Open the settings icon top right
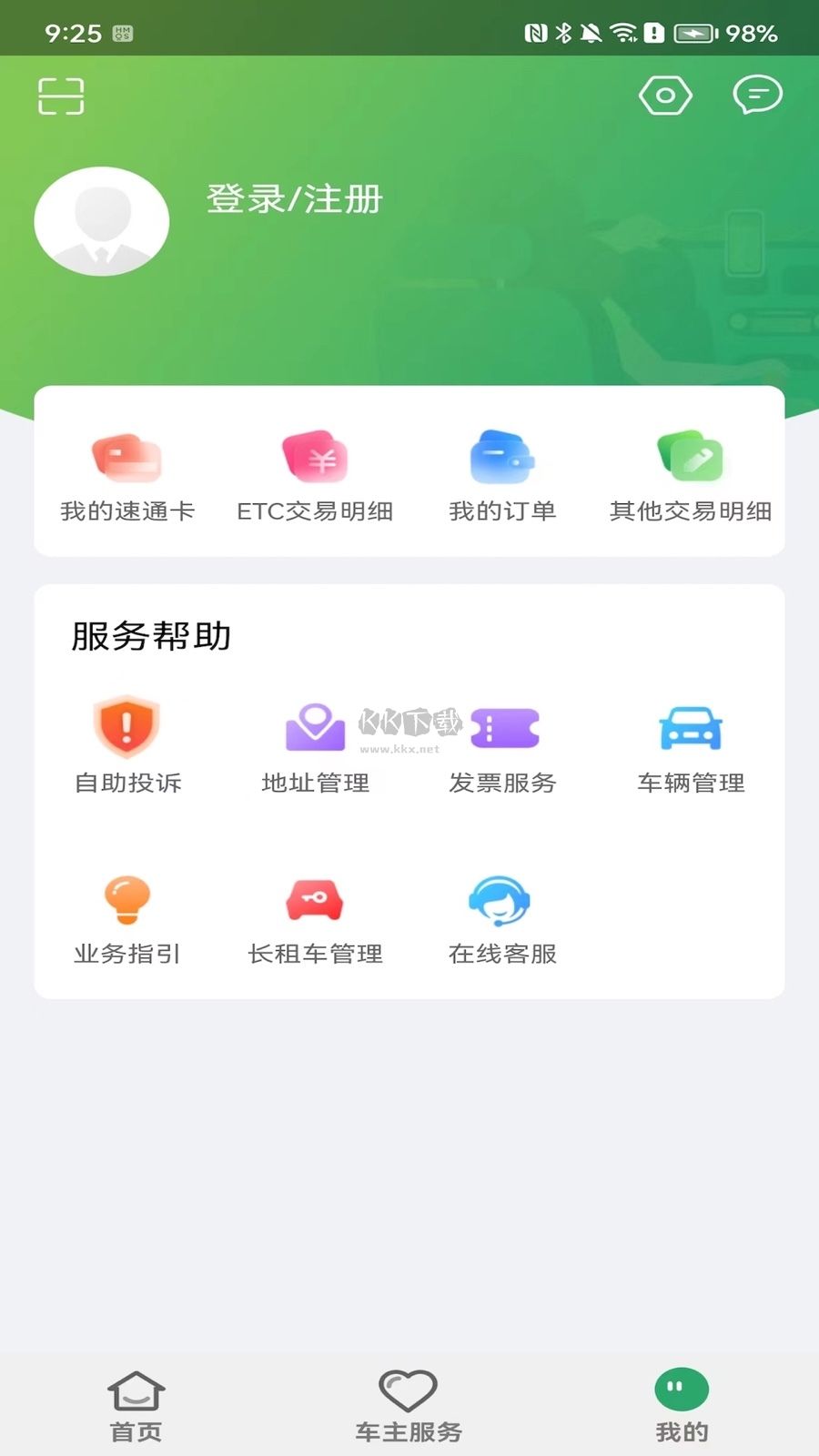Image resolution: width=819 pixels, height=1456 pixels. pyautogui.click(x=665, y=96)
